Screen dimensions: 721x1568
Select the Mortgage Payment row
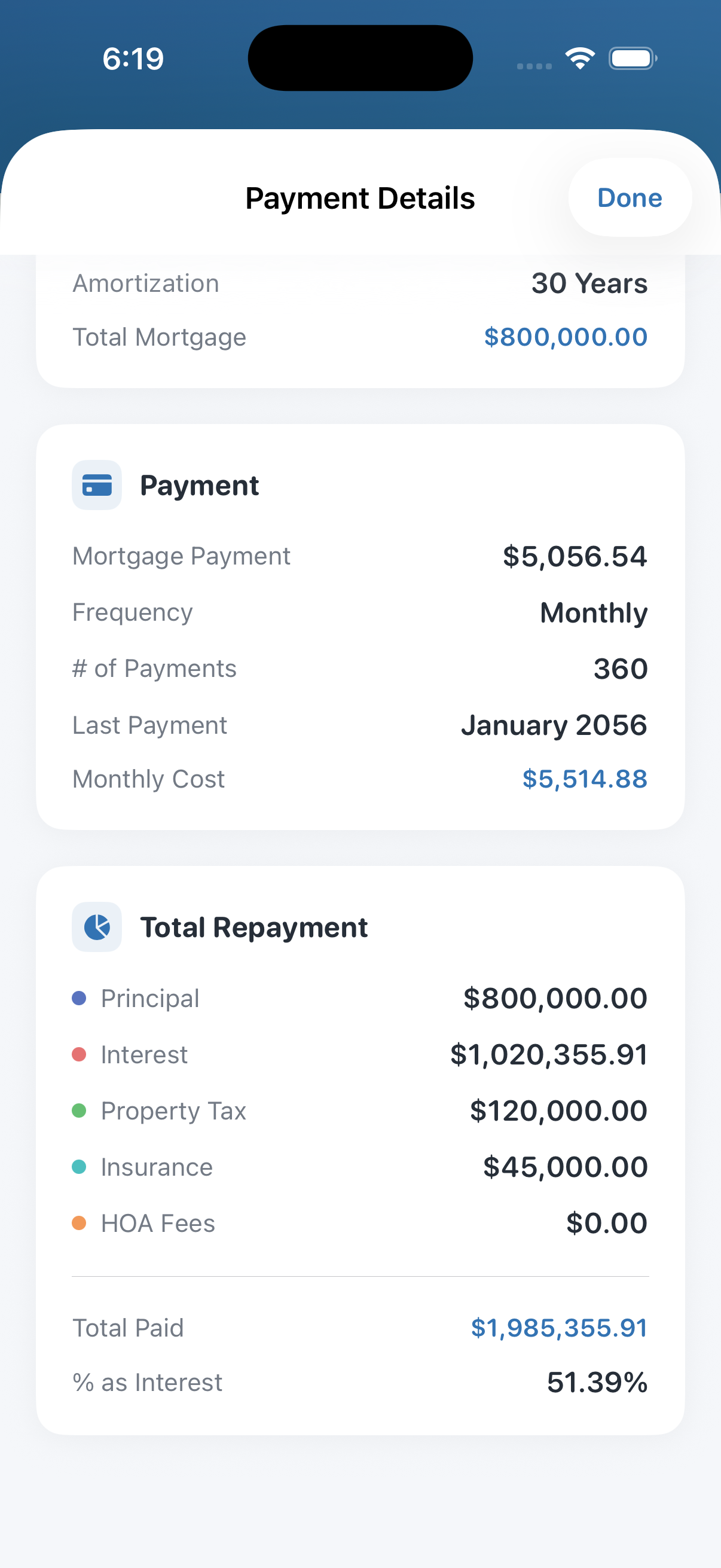(x=360, y=555)
